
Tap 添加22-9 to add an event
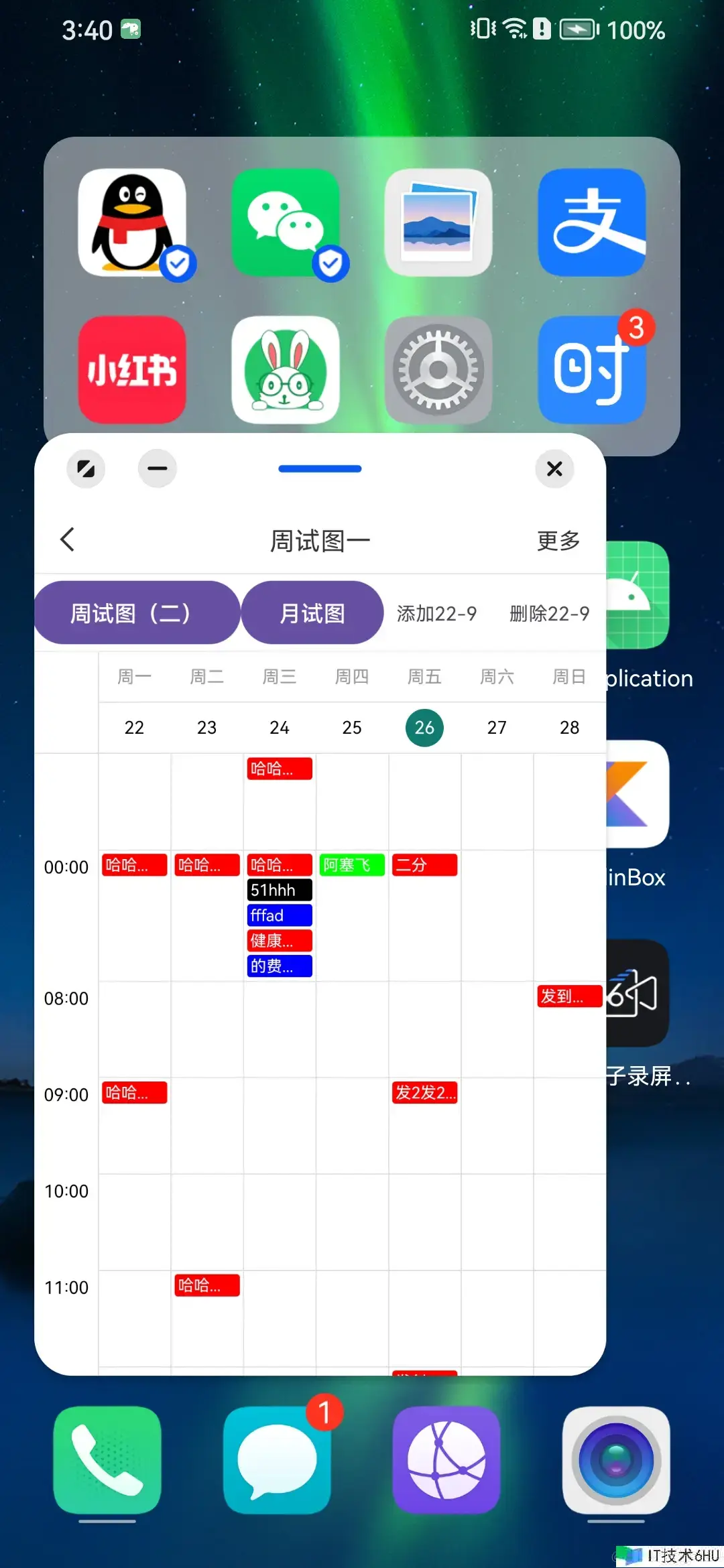pyautogui.click(x=436, y=613)
